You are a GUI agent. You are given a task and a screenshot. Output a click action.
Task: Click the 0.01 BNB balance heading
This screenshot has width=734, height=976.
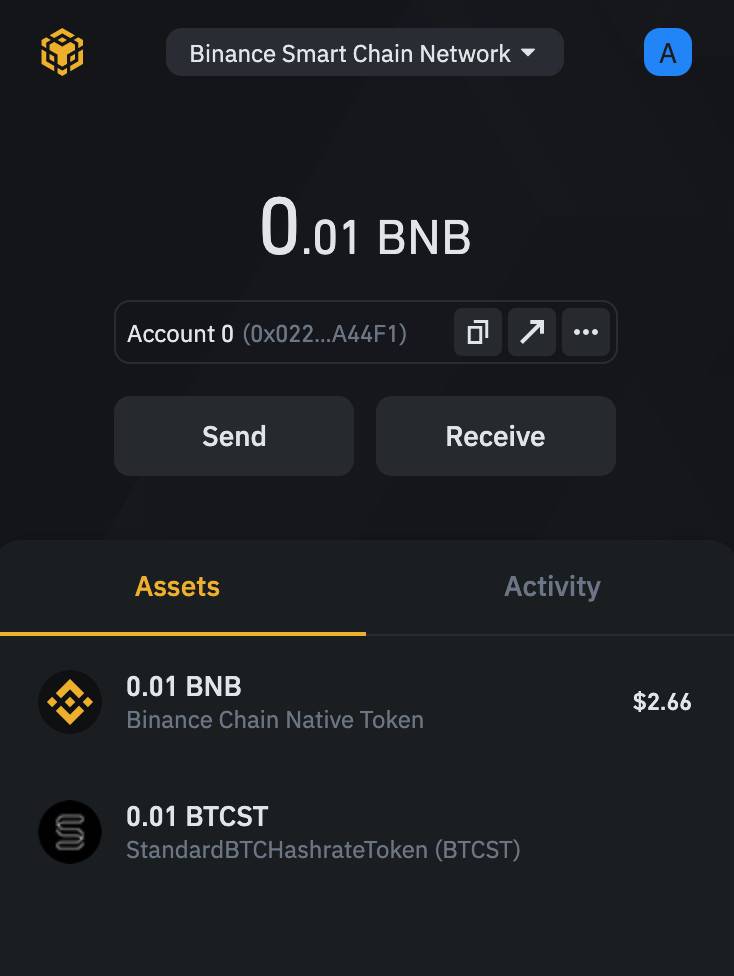366,231
